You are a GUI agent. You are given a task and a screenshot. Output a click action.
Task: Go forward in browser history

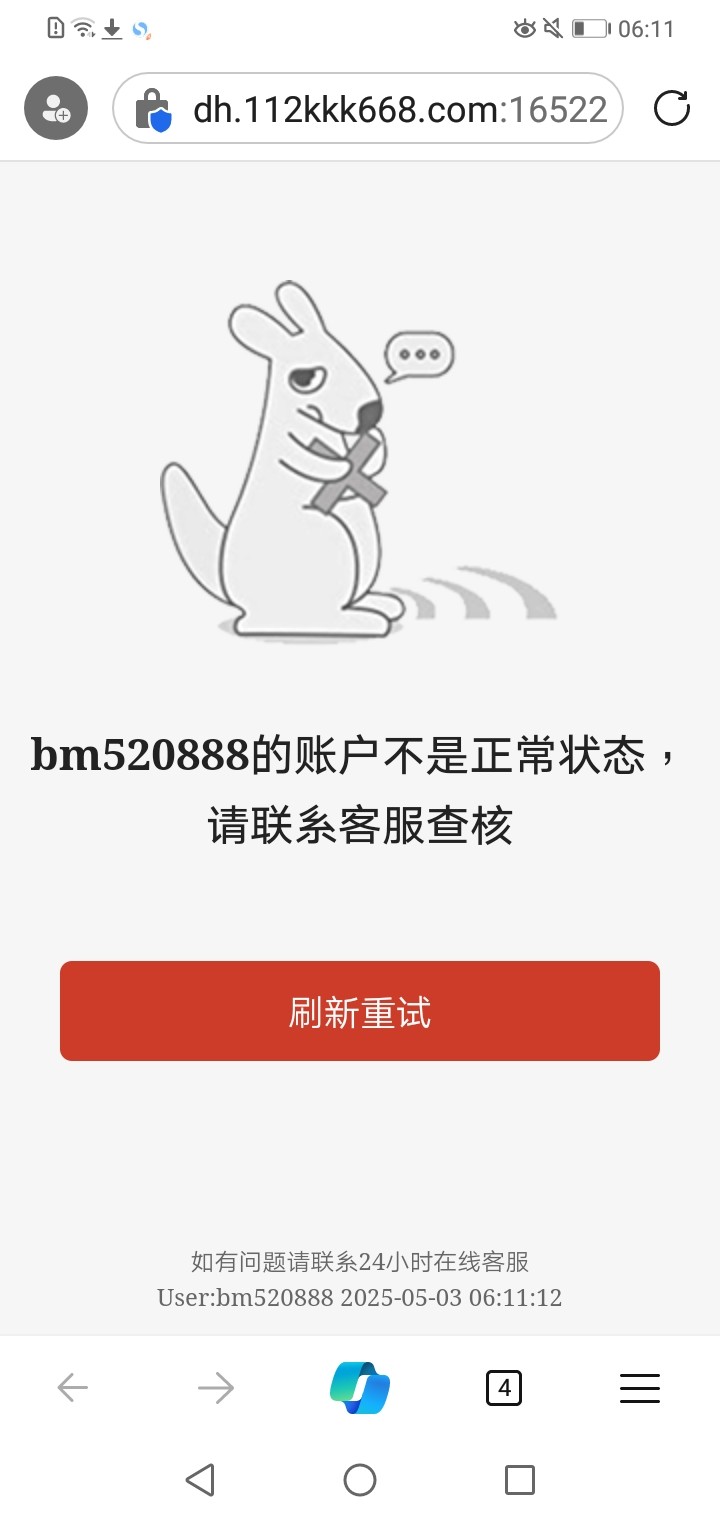[216, 1387]
